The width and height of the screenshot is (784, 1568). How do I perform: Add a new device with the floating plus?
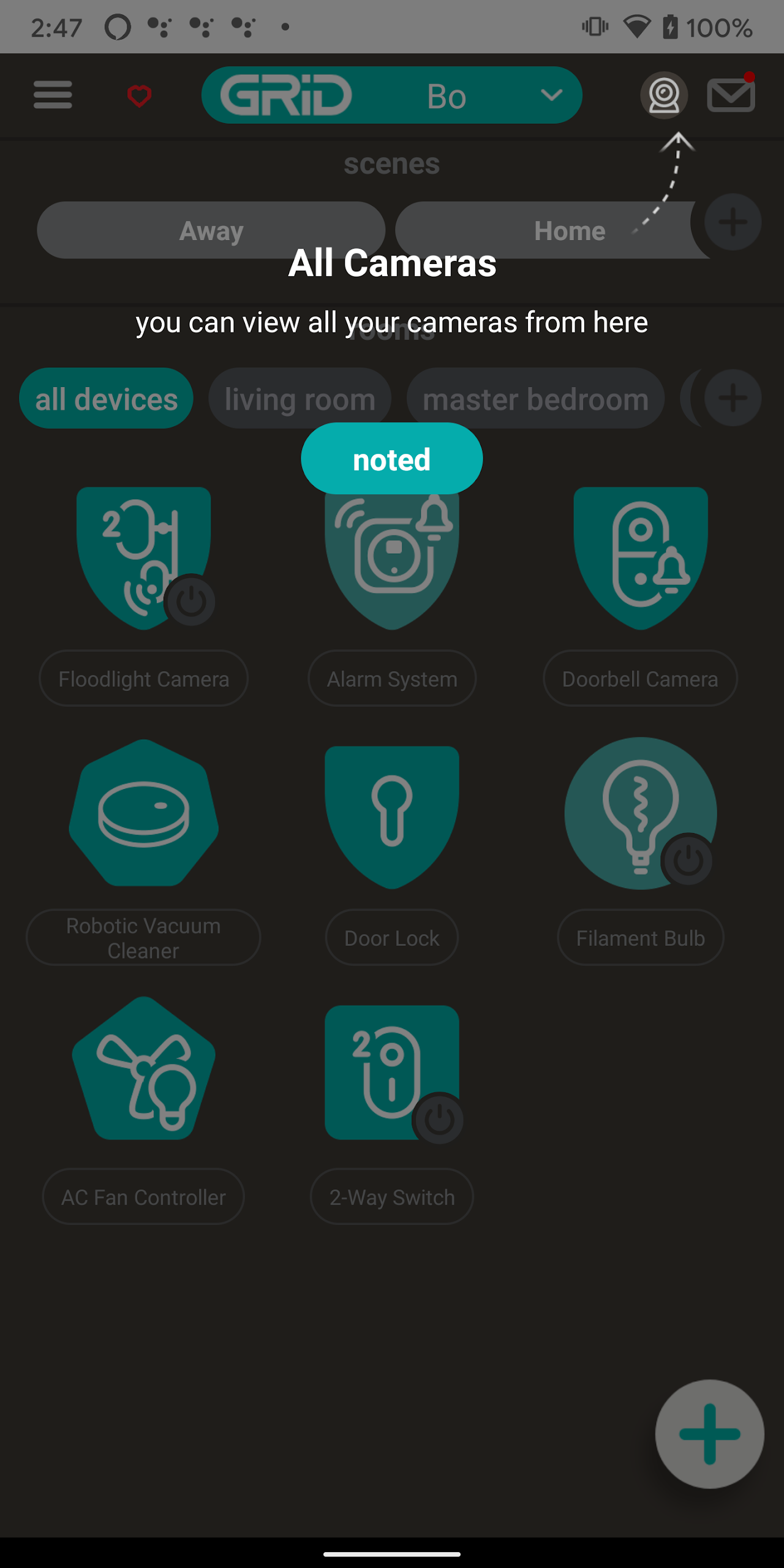tap(710, 1433)
